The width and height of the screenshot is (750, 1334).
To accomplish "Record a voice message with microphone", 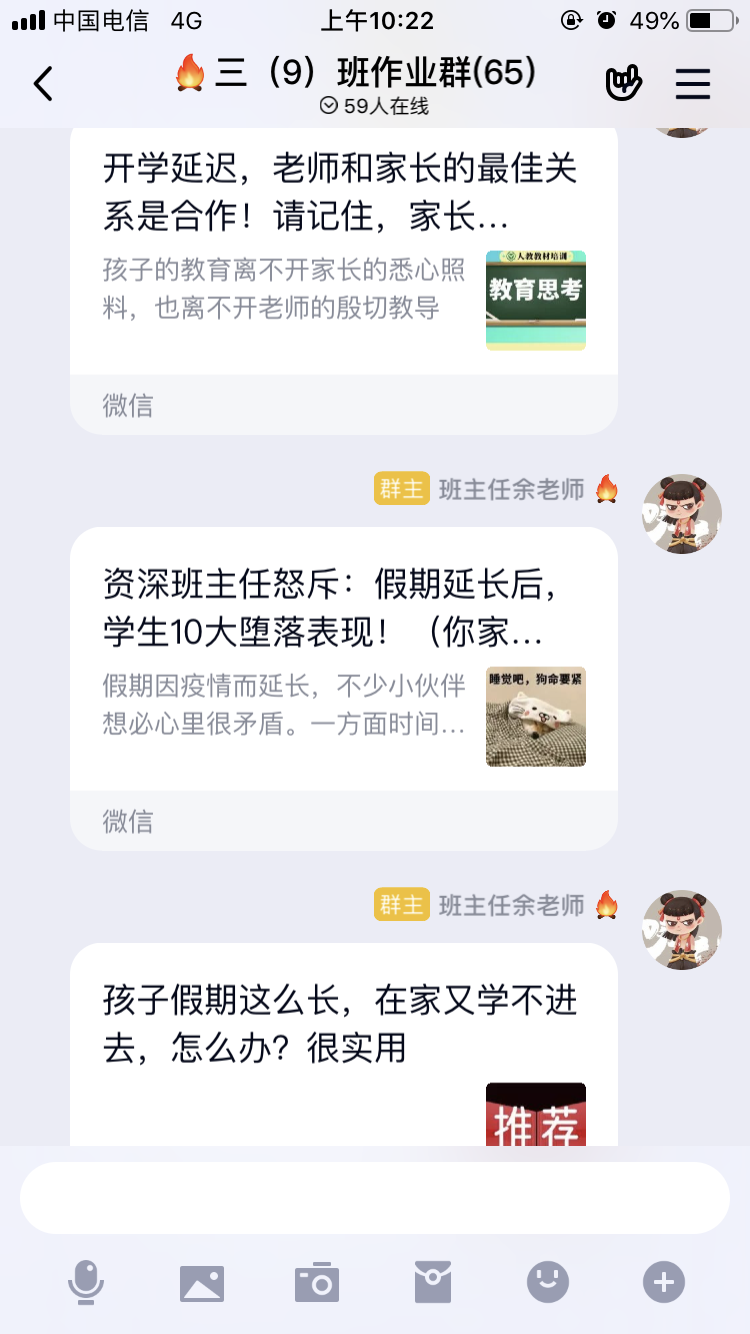I will click(86, 1282).
